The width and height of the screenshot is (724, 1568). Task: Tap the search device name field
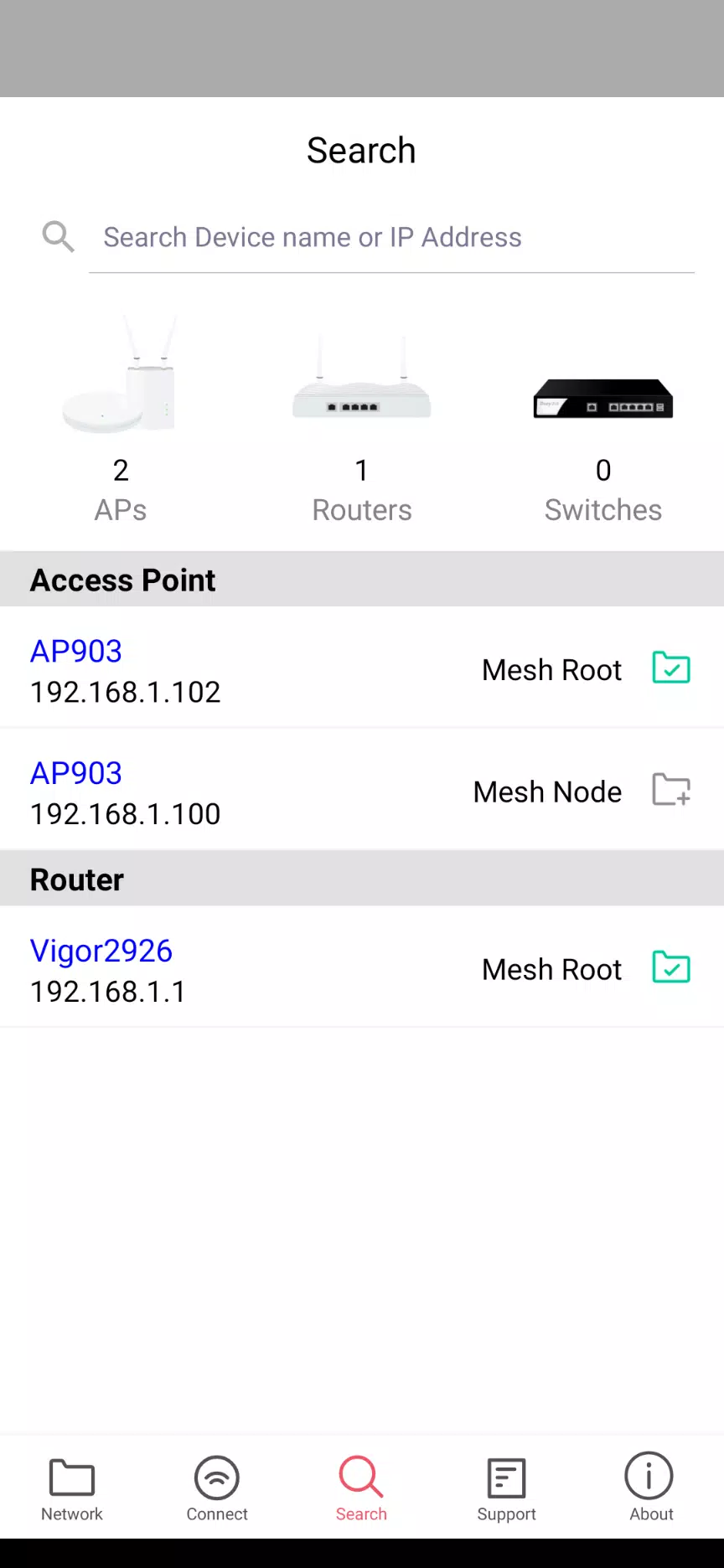coord(390,238)
